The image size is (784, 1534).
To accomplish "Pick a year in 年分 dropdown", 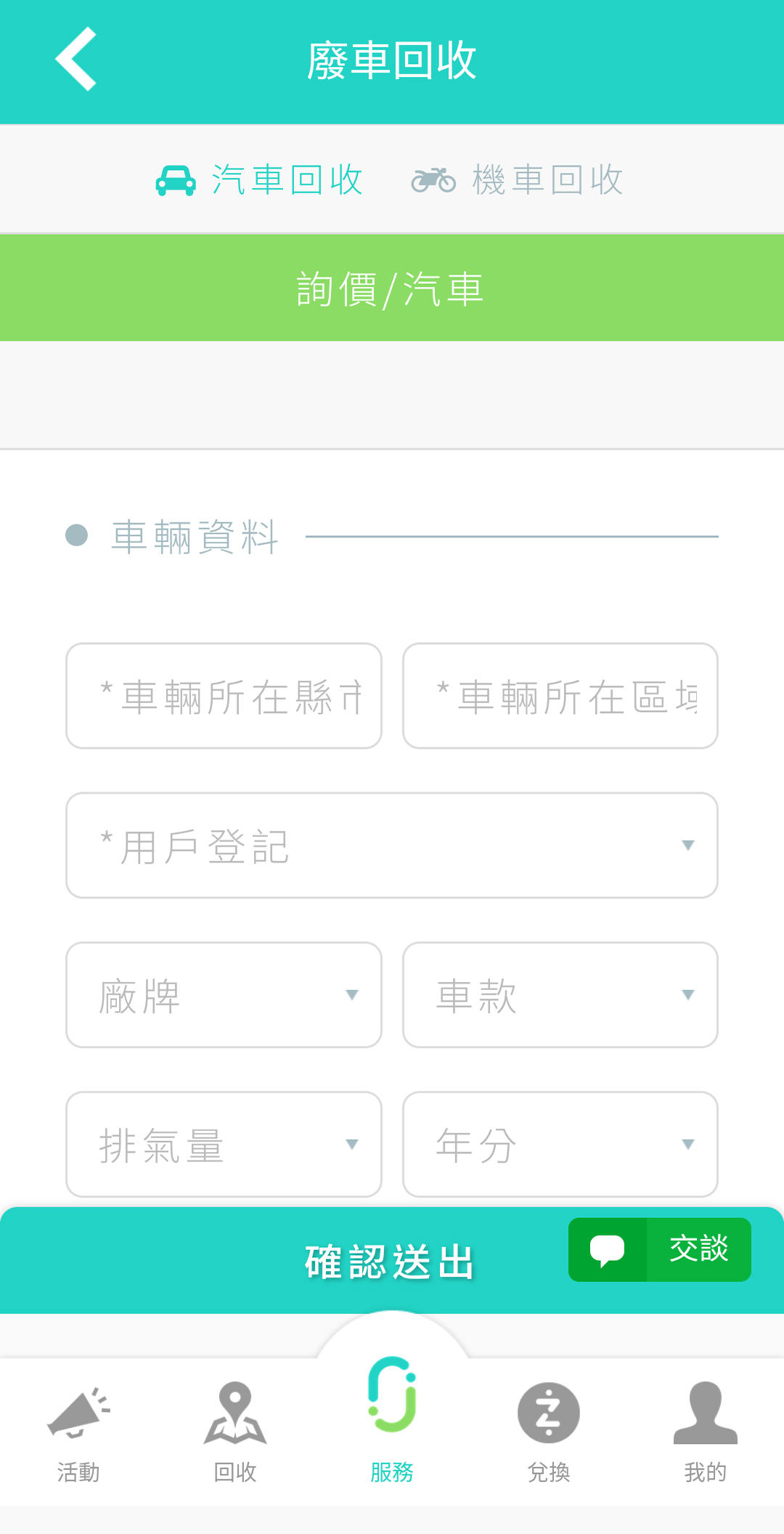I will click(x=560, y=1145).
